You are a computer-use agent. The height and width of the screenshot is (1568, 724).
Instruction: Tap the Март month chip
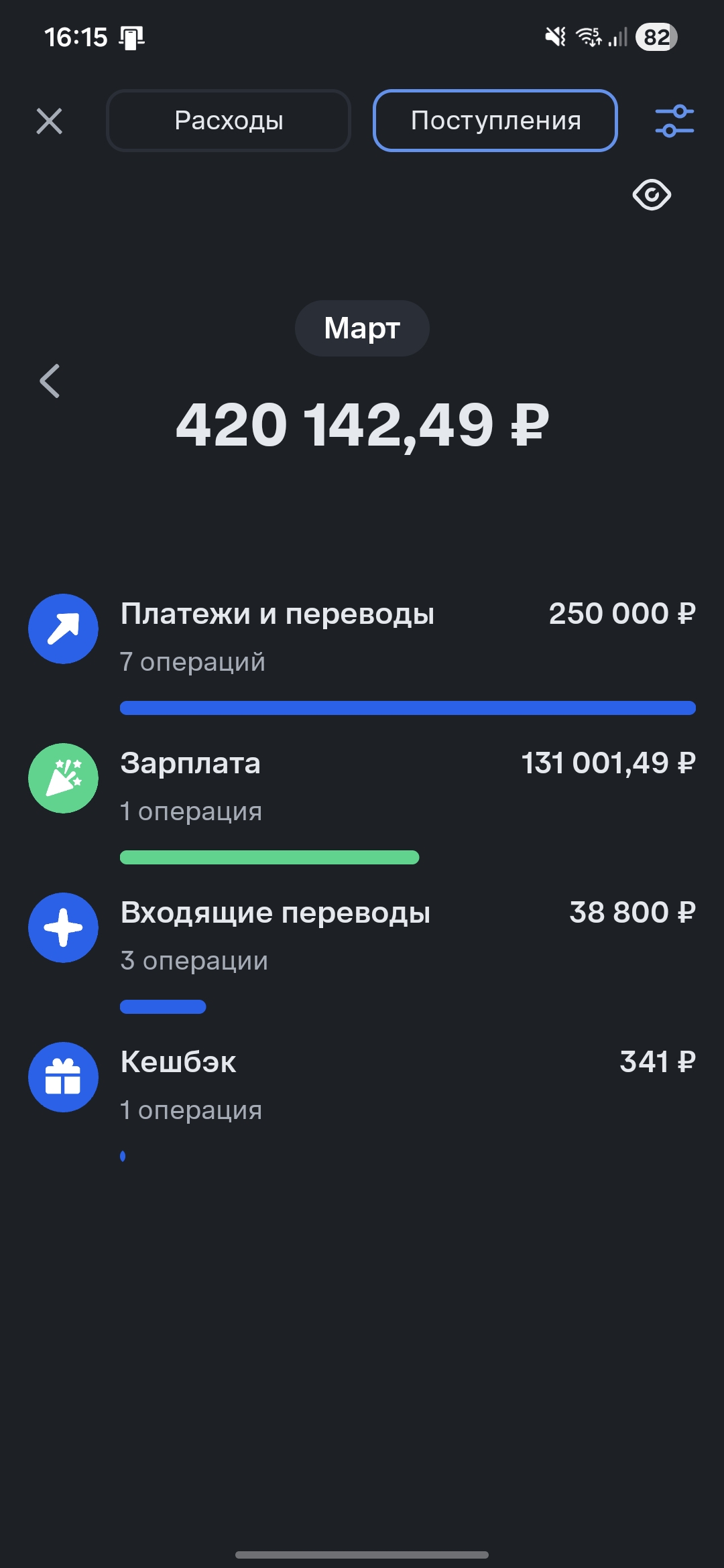[362, 328]
